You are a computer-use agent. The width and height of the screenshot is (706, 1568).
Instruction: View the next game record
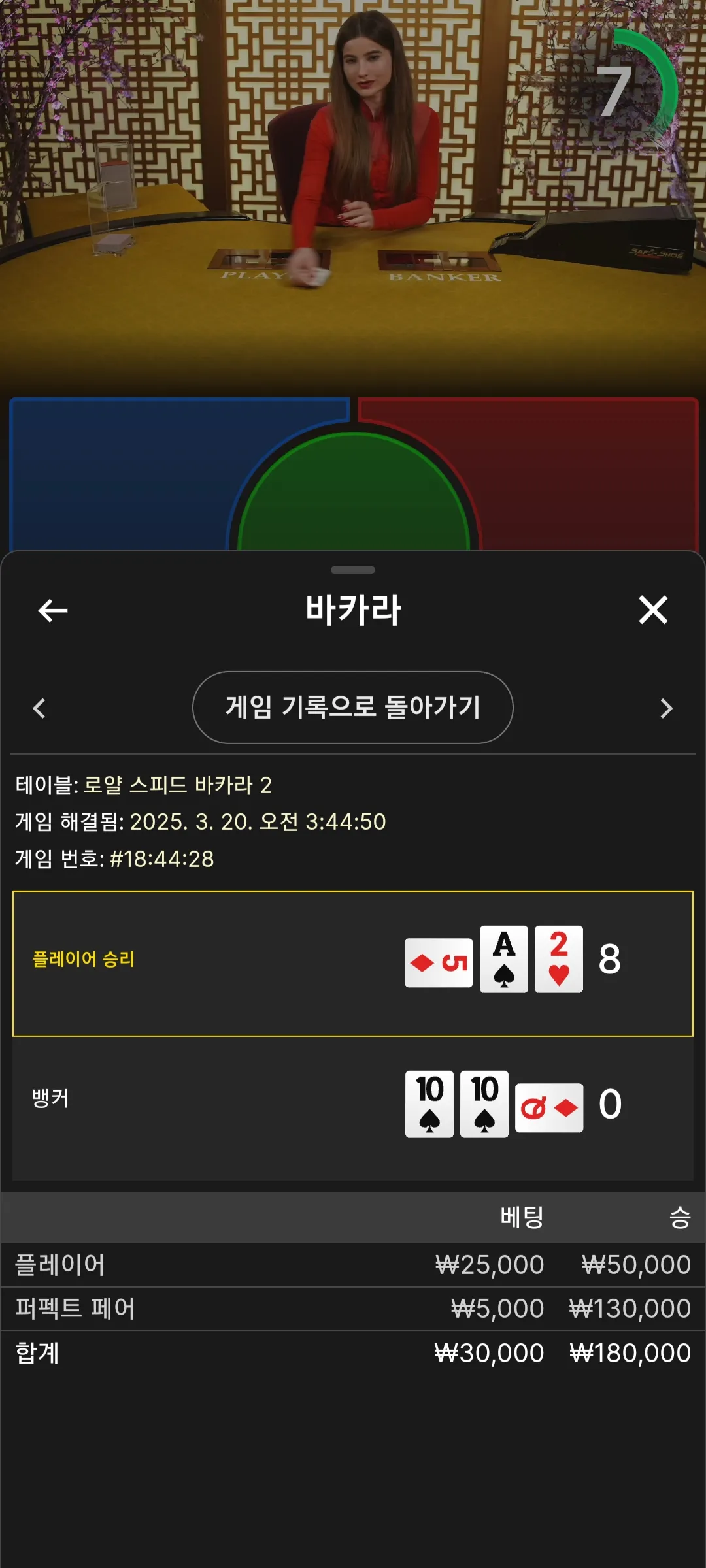[666, 708]
